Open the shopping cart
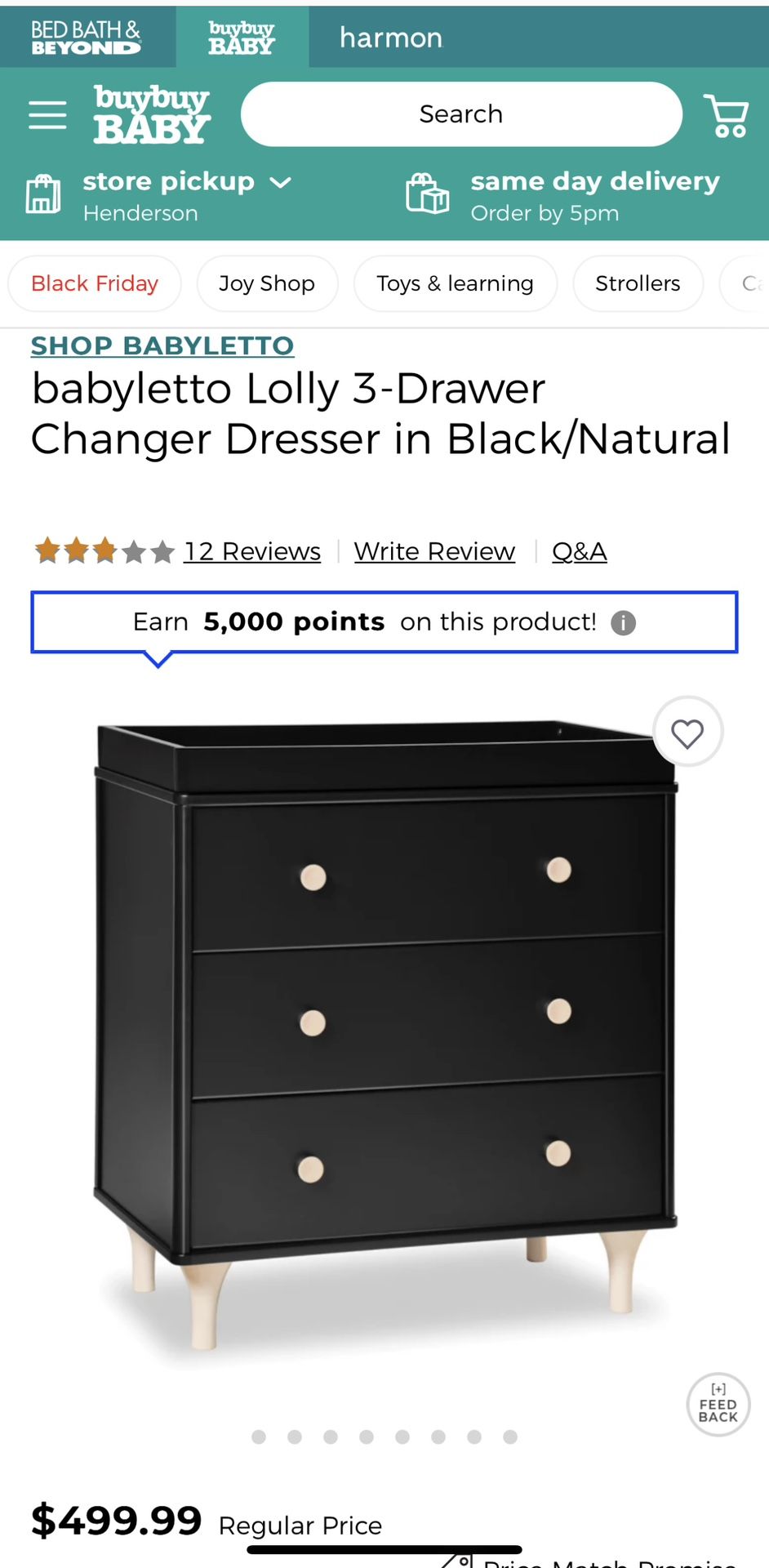Screen dimensions: 769x1568 tap(726, 115)
